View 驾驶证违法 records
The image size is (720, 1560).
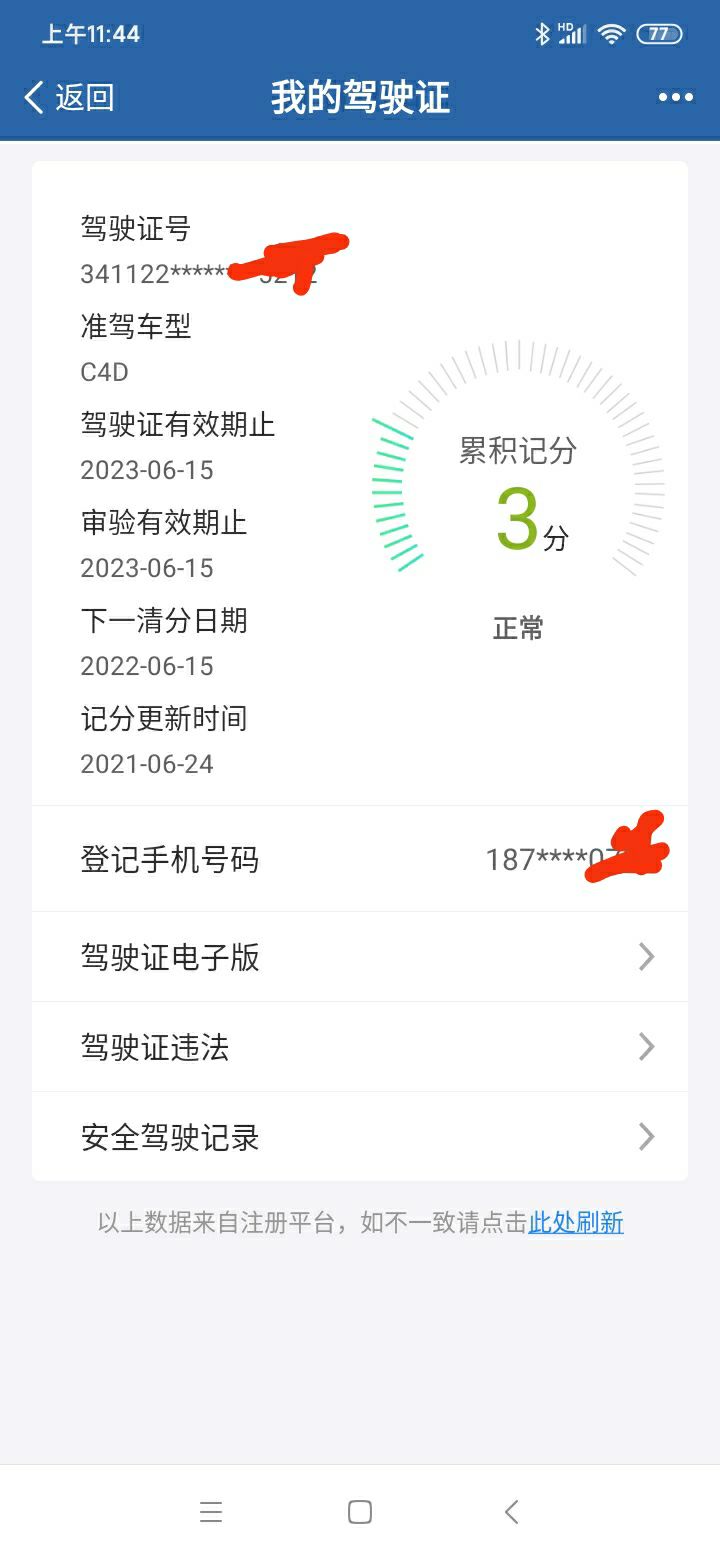click(x=360, y=1047)
